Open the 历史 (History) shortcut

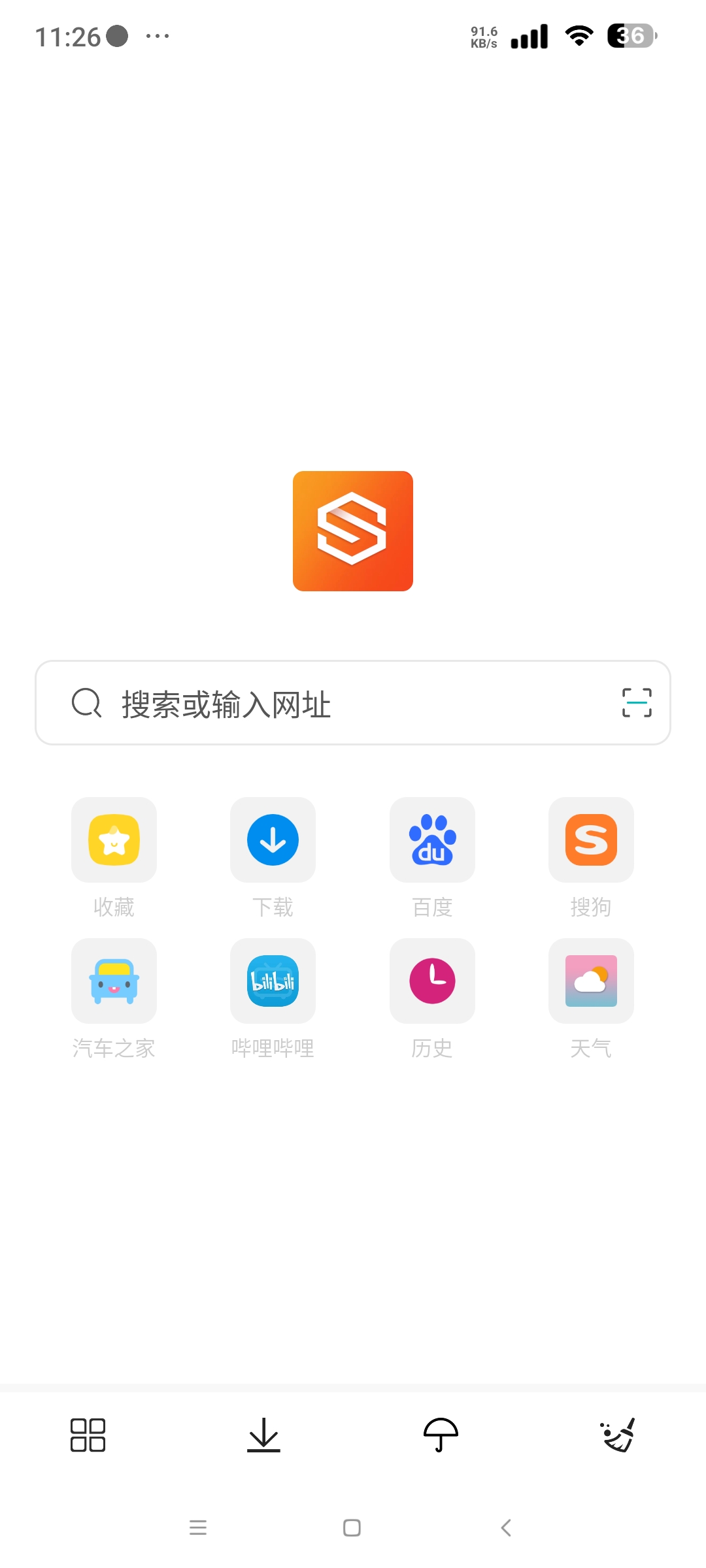click(431, 981)
